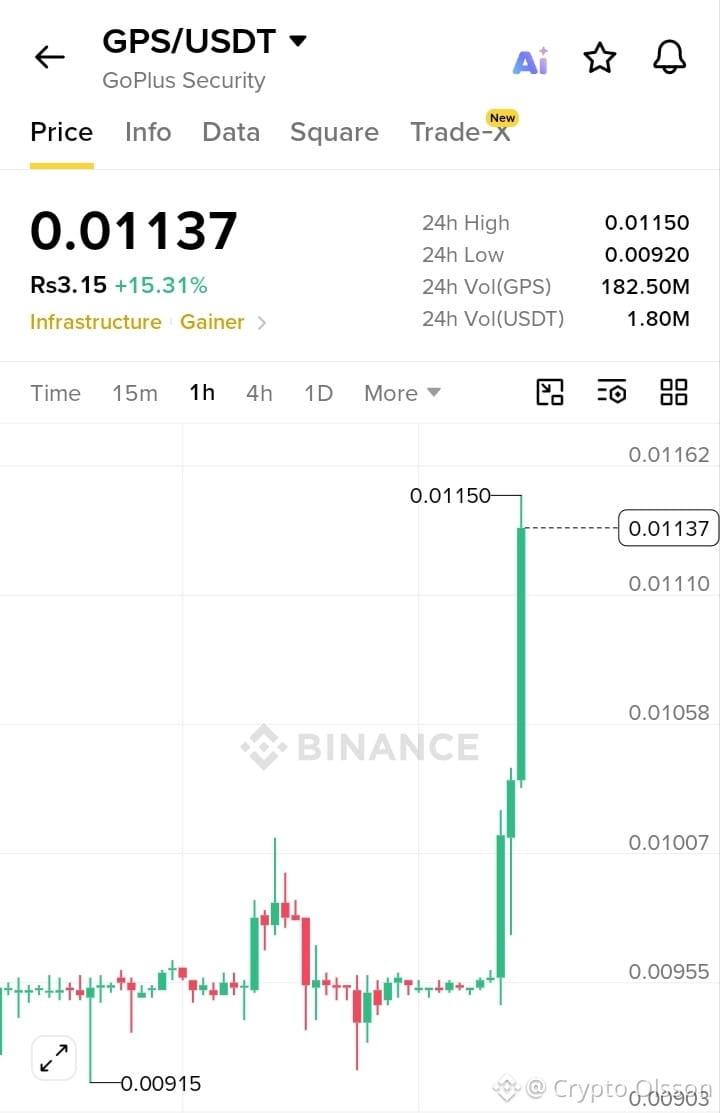Set a price alert bell

coord(670,57)
